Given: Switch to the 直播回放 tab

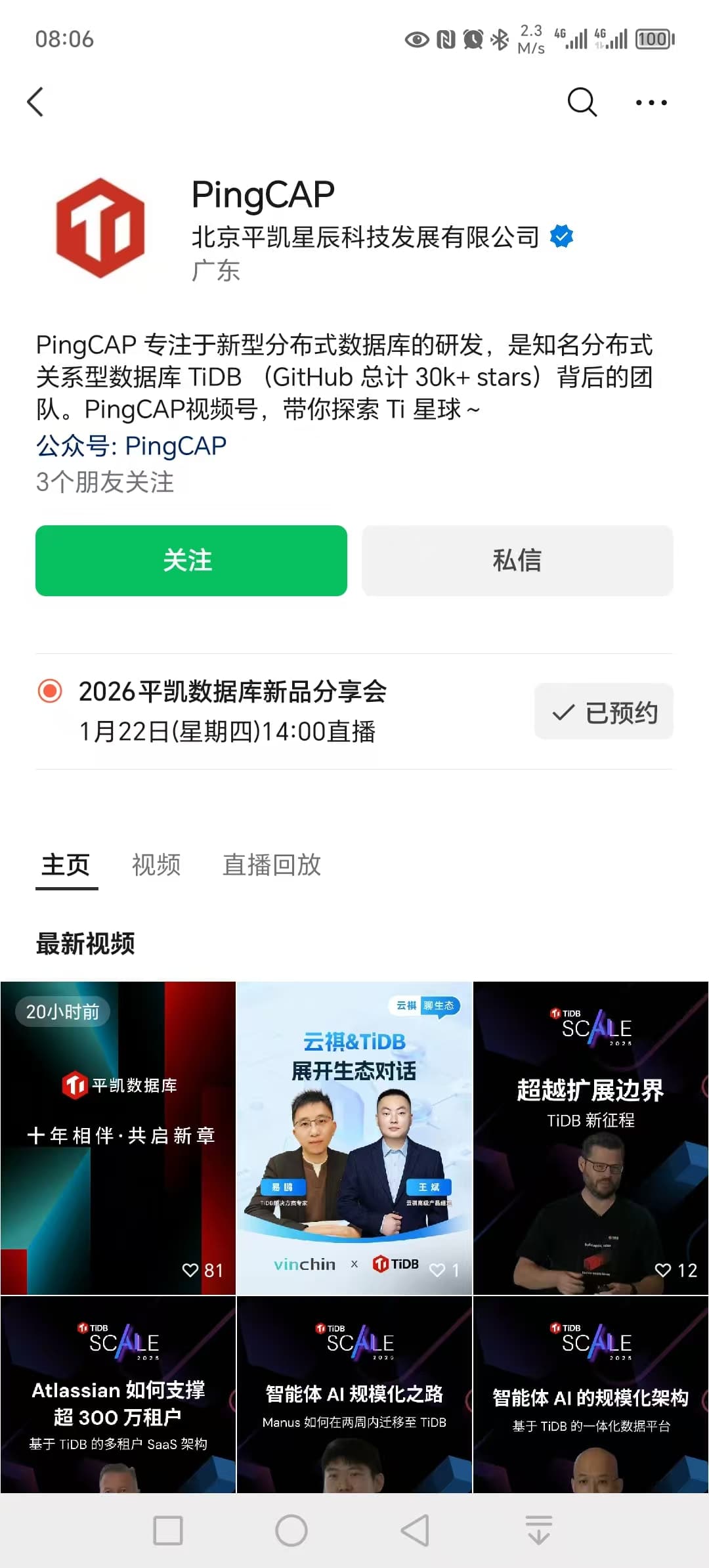Looking at the screenshot, I should click(272, 864).
